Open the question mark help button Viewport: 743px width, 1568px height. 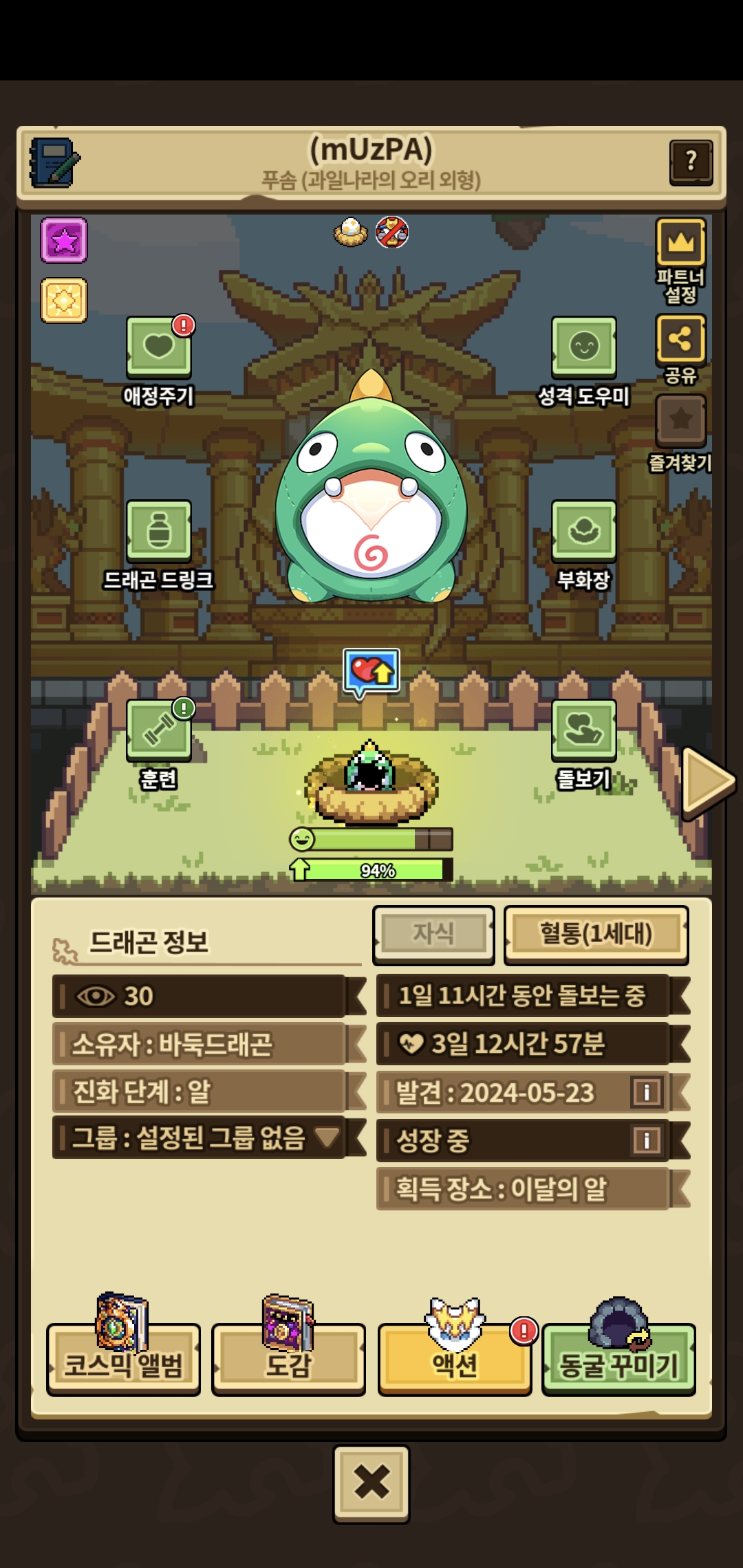coord(691,162)
